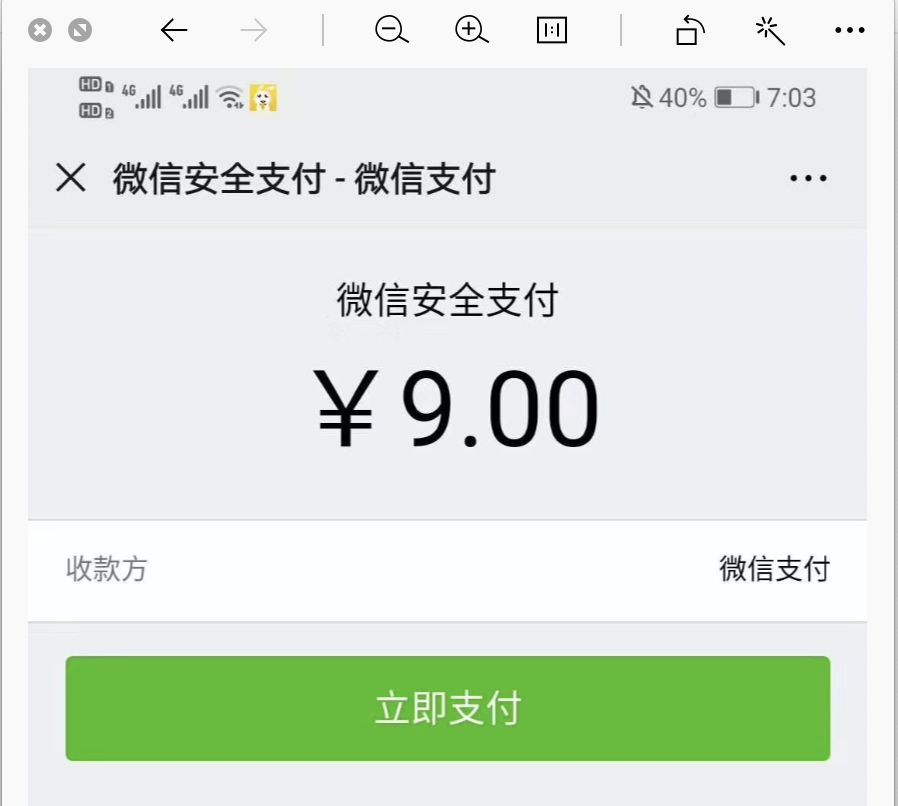
Task: Open the viewer's more options menu
Action: click(849, 31)
